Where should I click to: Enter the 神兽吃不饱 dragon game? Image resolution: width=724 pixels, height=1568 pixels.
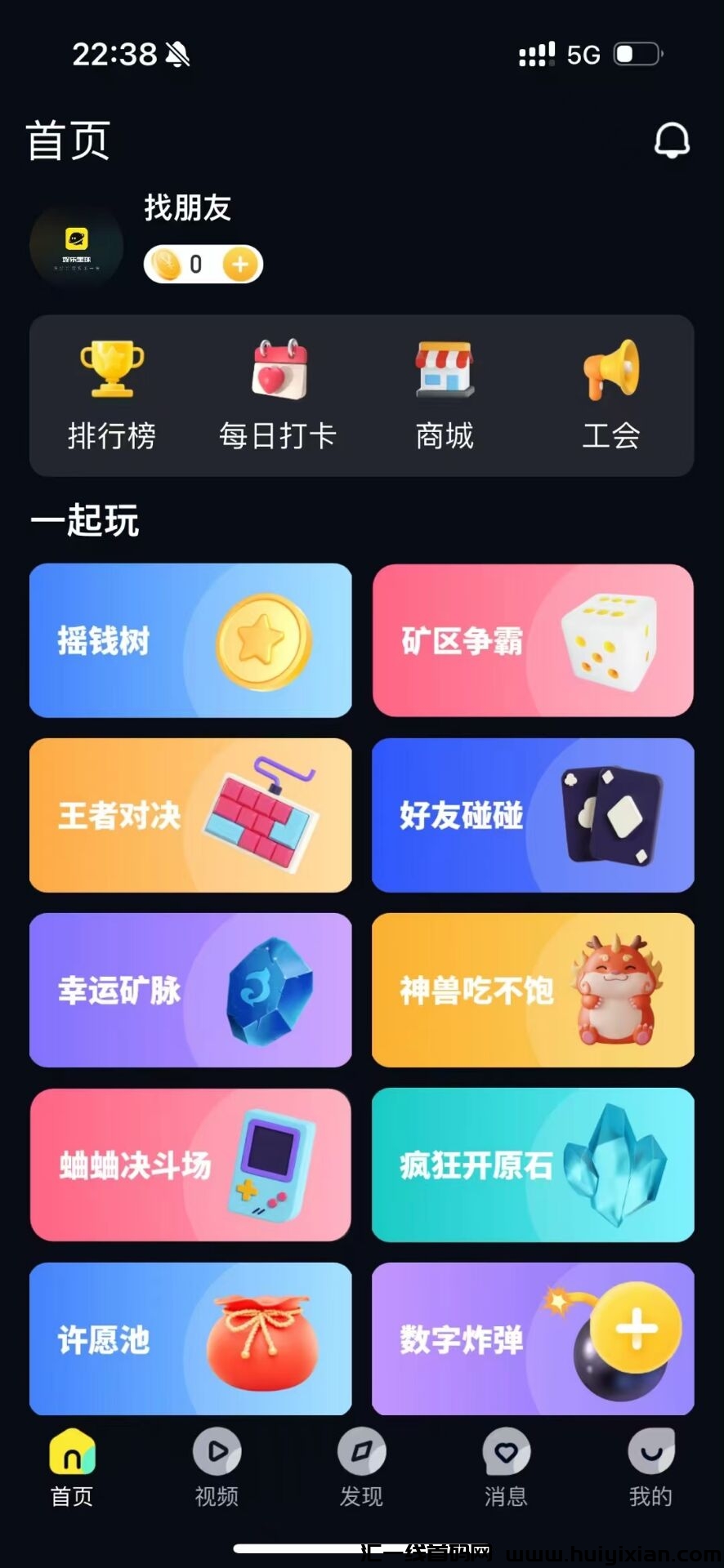point(533,990)
